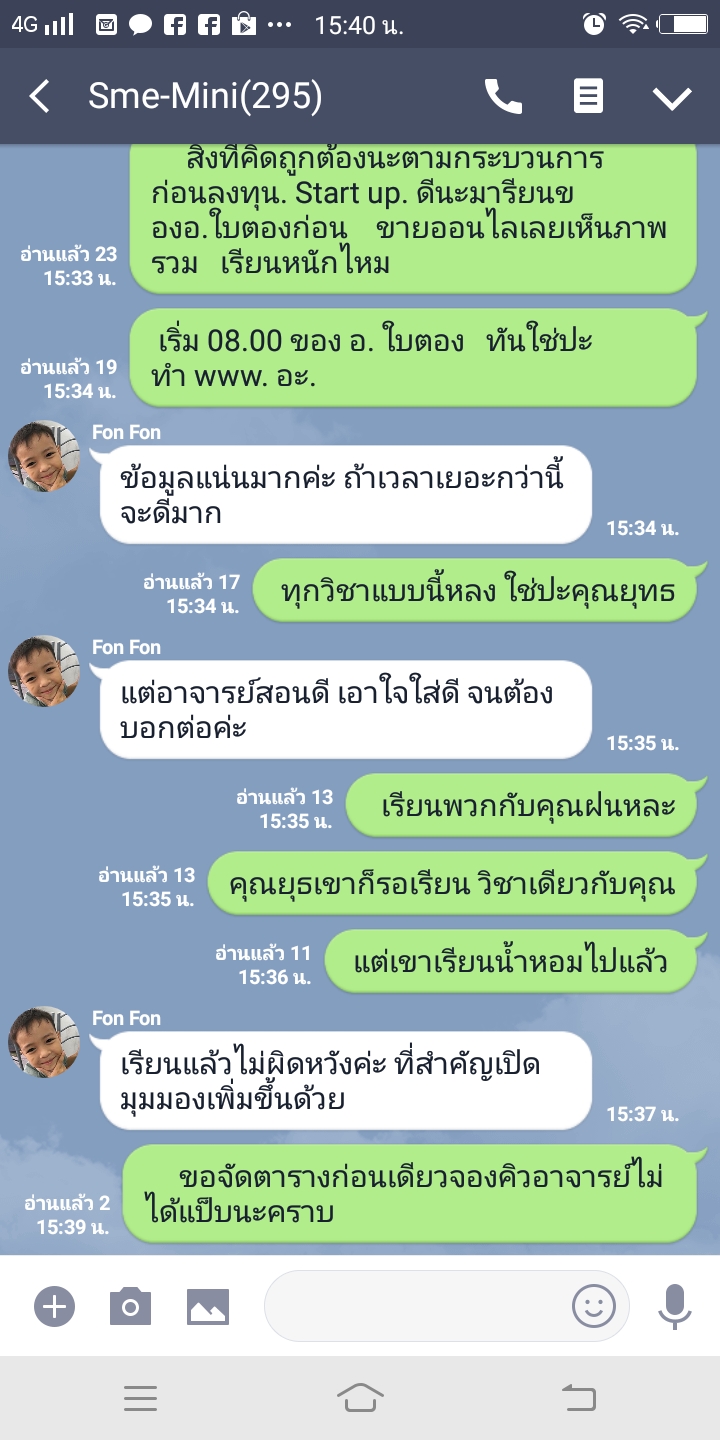Viewport: 720px width, 1440px height.
Task: Open the plus attachment menu
Action: tap(54, 1306)
